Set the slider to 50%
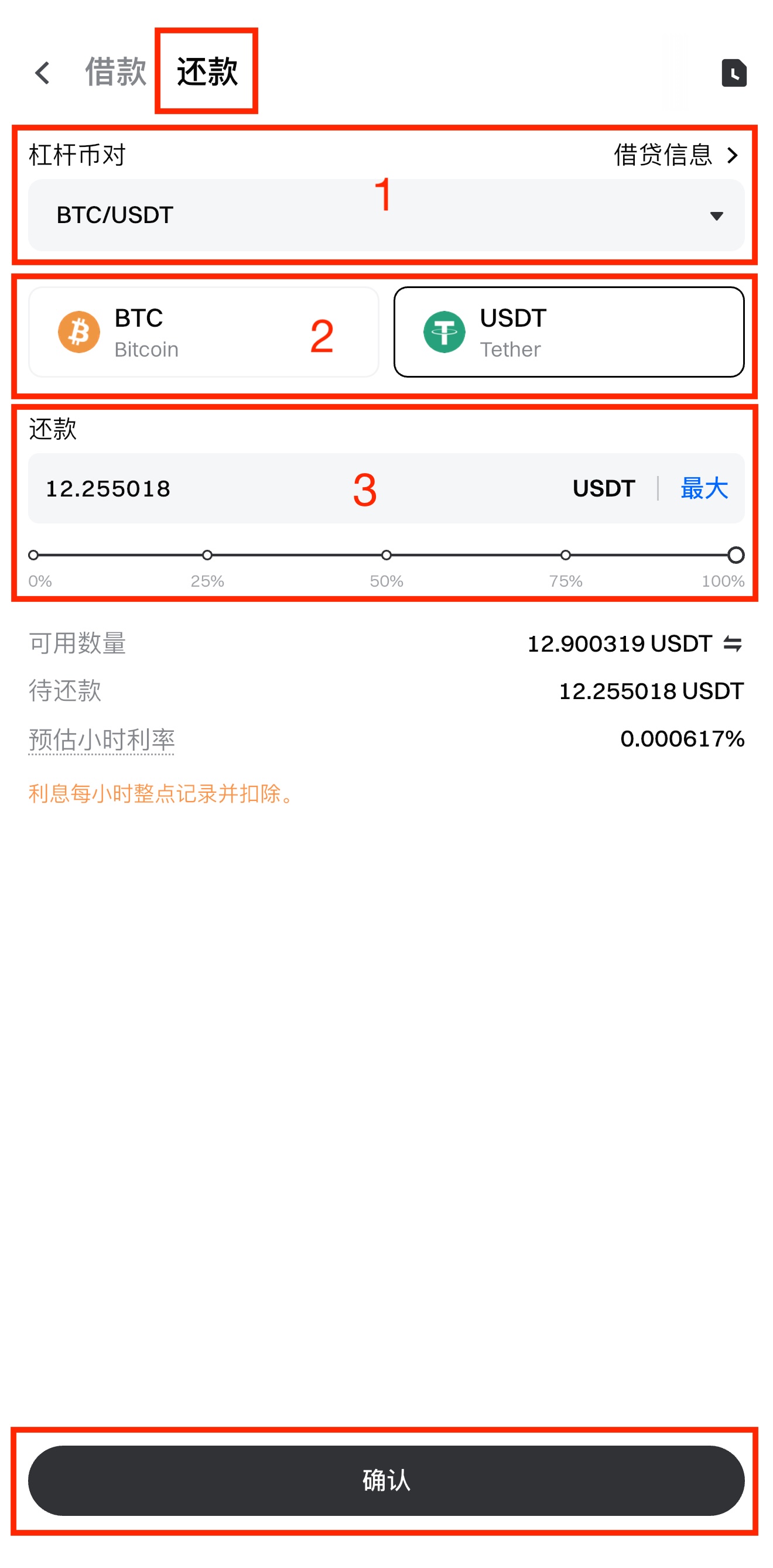 (386, 555)
